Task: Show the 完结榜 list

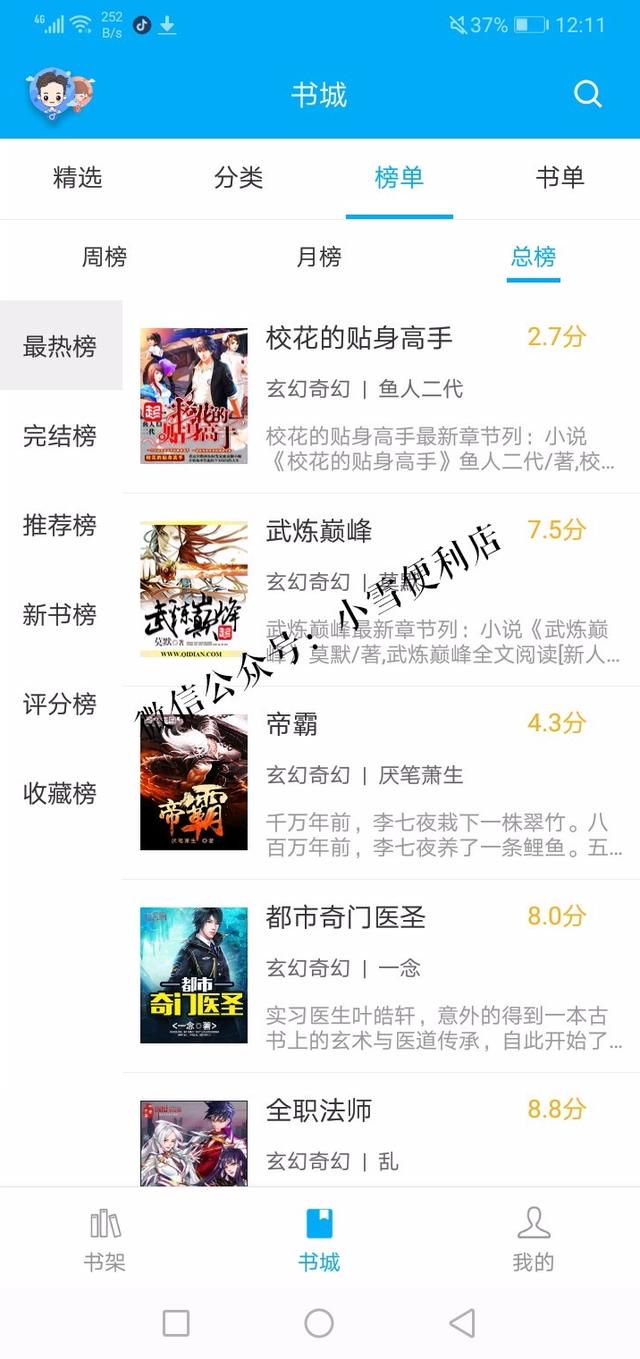Action: coord(60,436)
